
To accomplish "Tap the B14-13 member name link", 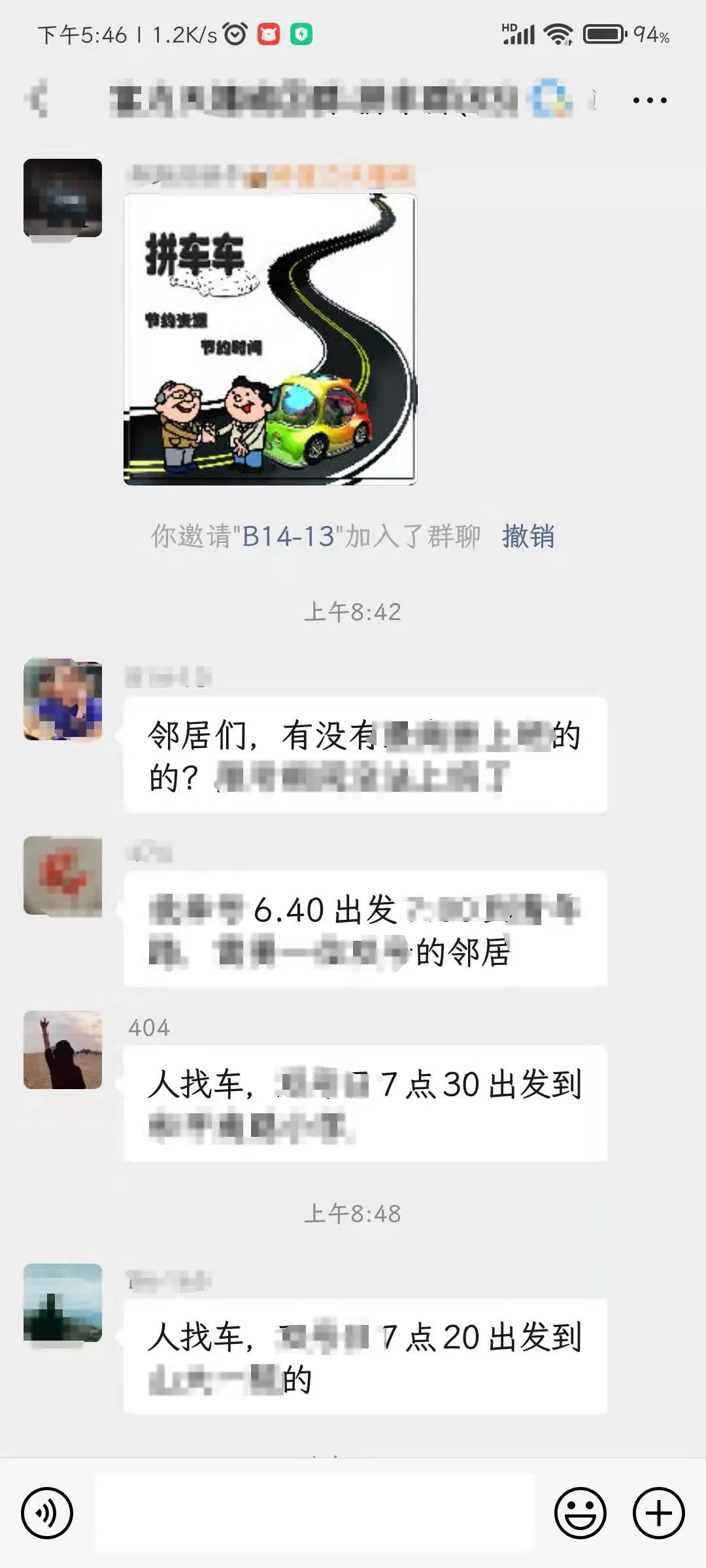I will coord(288,536).
